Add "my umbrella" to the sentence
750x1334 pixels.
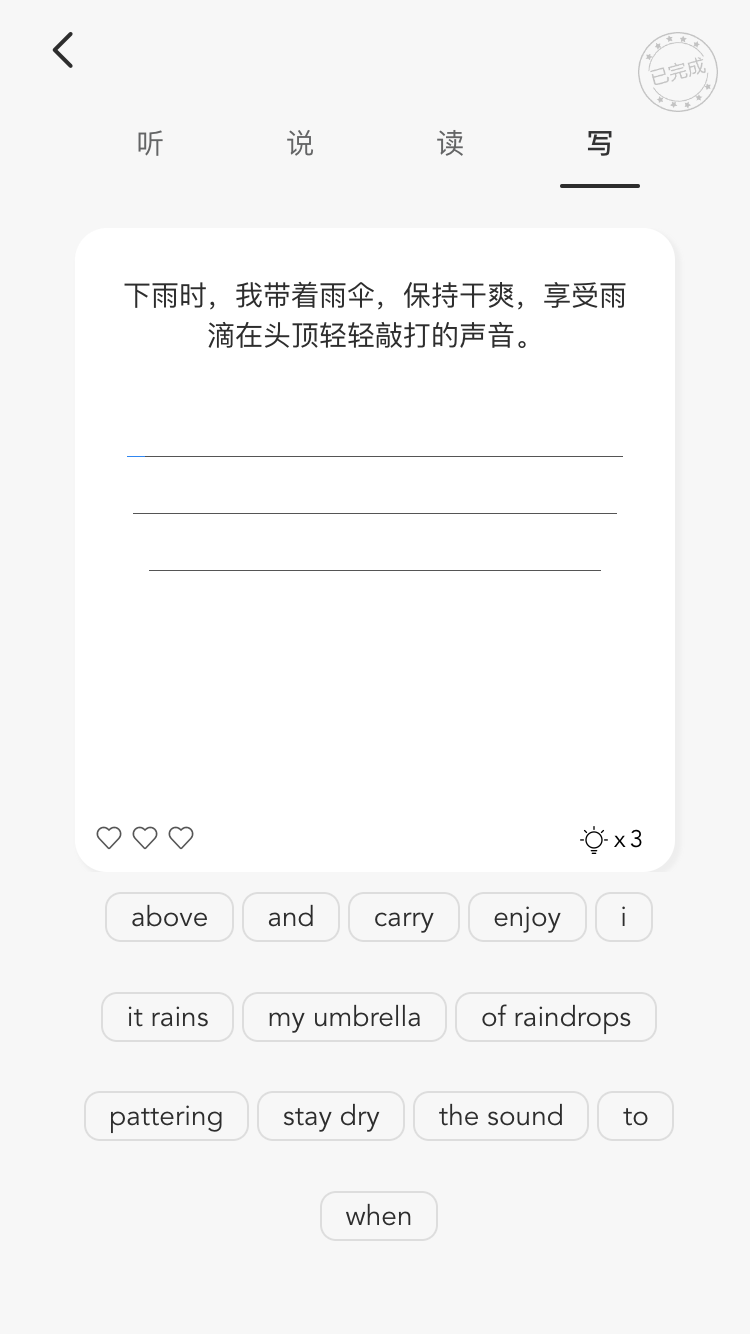pos(344,1017)
